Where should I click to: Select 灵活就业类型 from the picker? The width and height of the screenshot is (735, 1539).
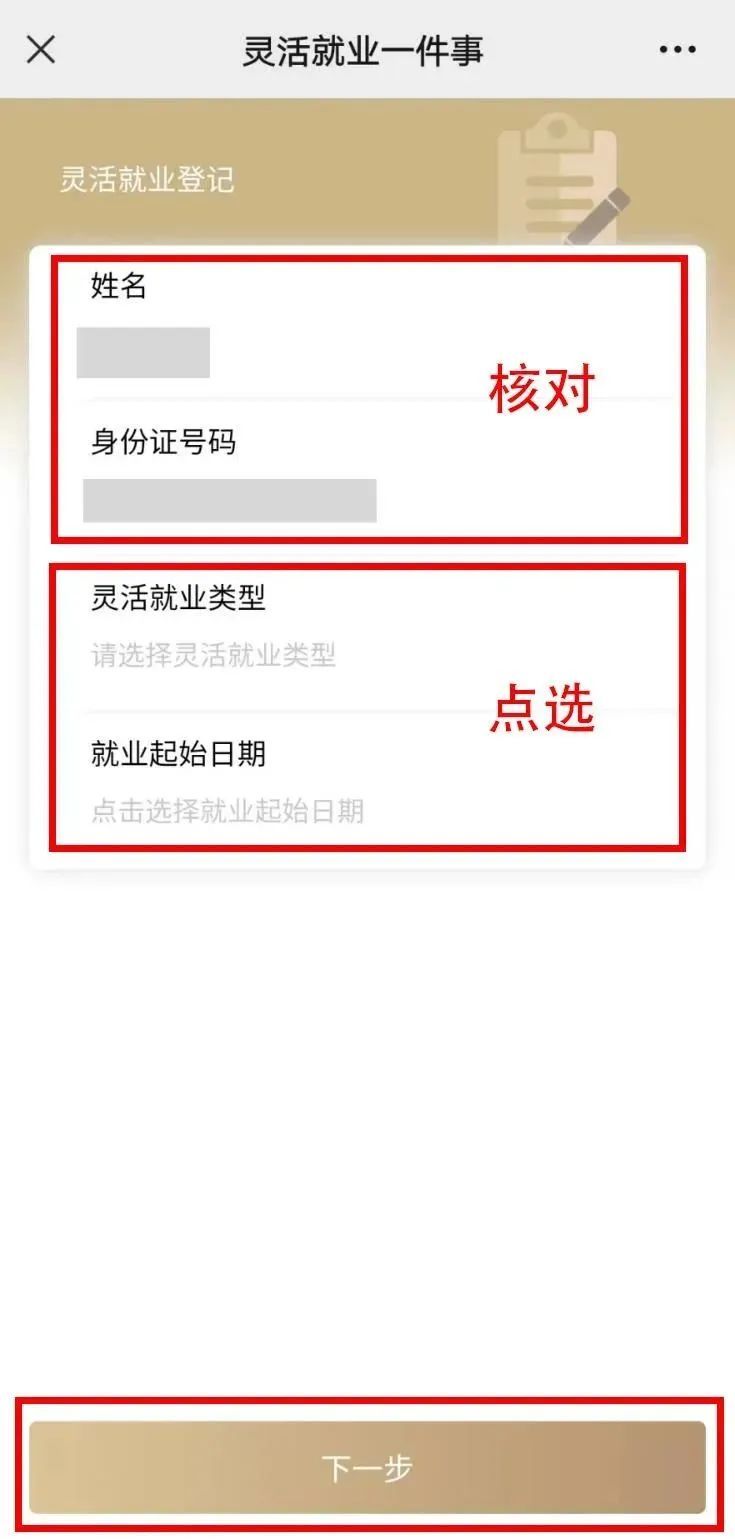[x=214, y=656]
